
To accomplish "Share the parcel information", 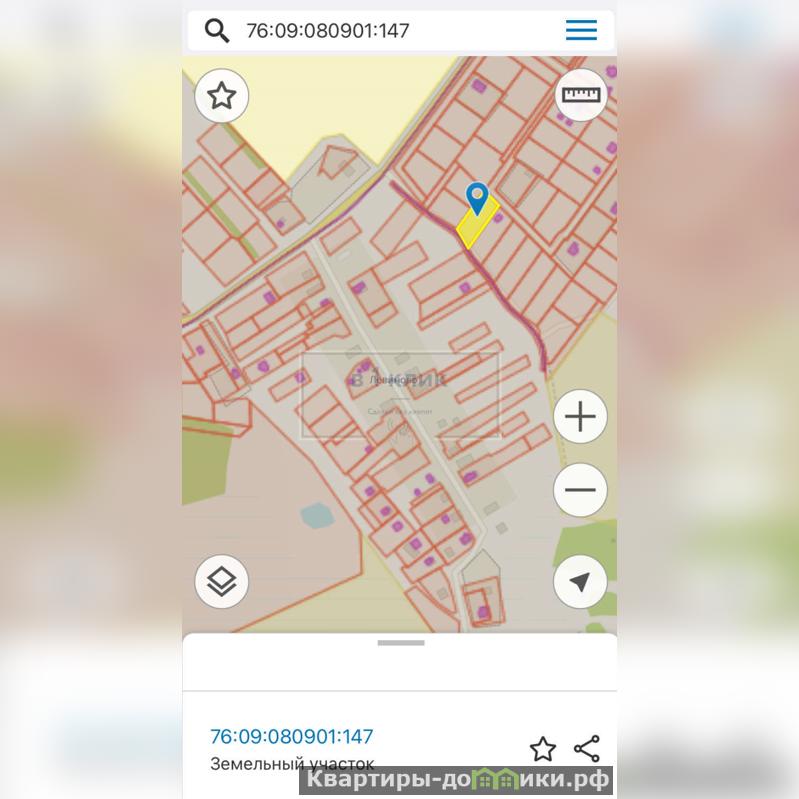I will coord(587,748).
